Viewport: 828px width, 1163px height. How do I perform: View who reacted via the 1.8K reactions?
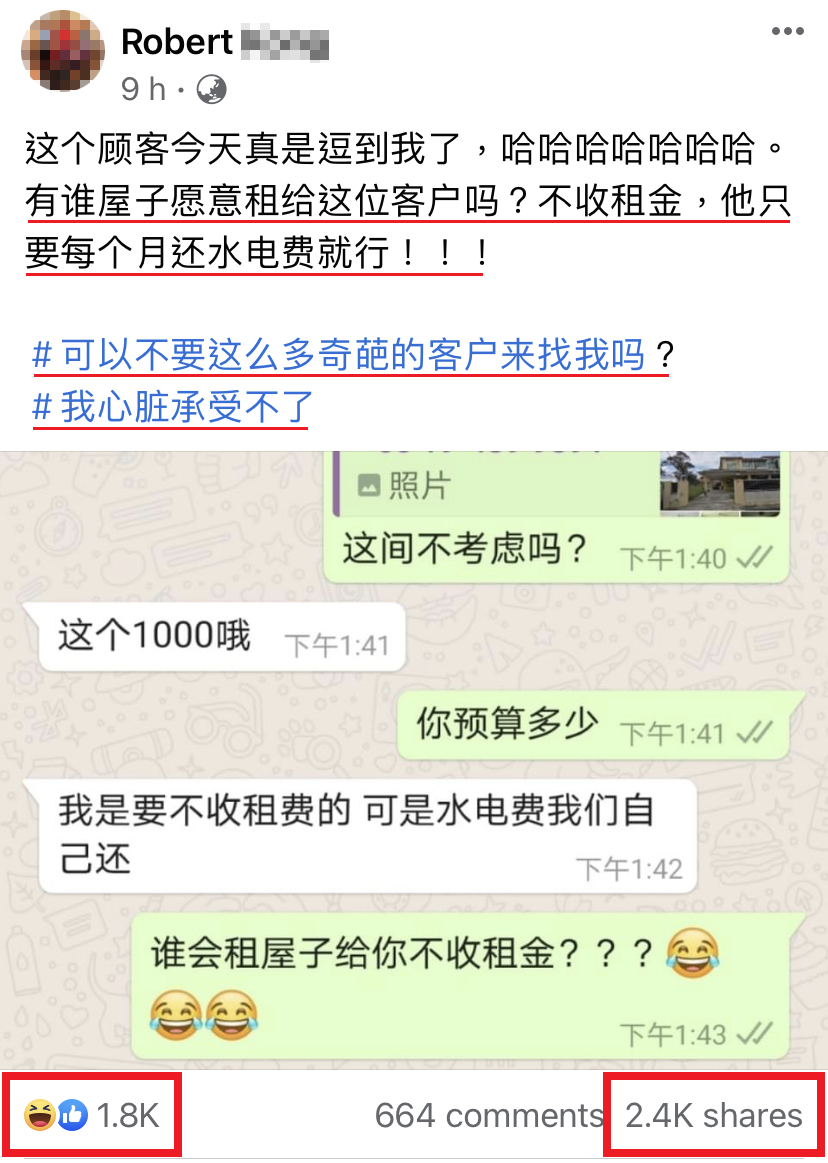click(x=92, y=1115)
